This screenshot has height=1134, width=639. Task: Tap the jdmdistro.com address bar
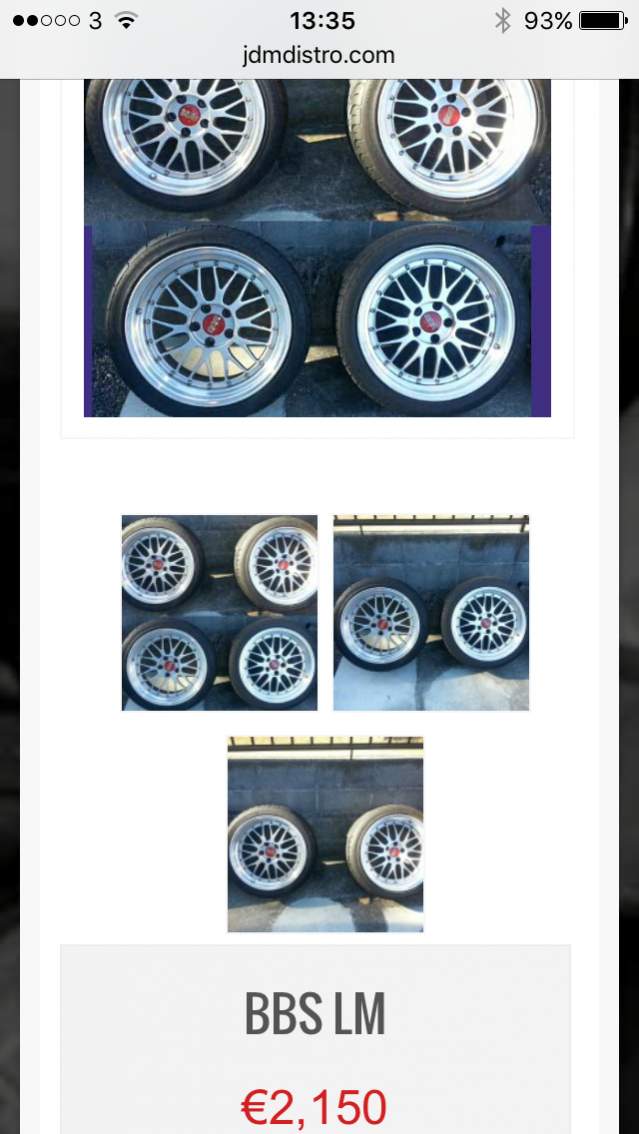click(319, 55)
